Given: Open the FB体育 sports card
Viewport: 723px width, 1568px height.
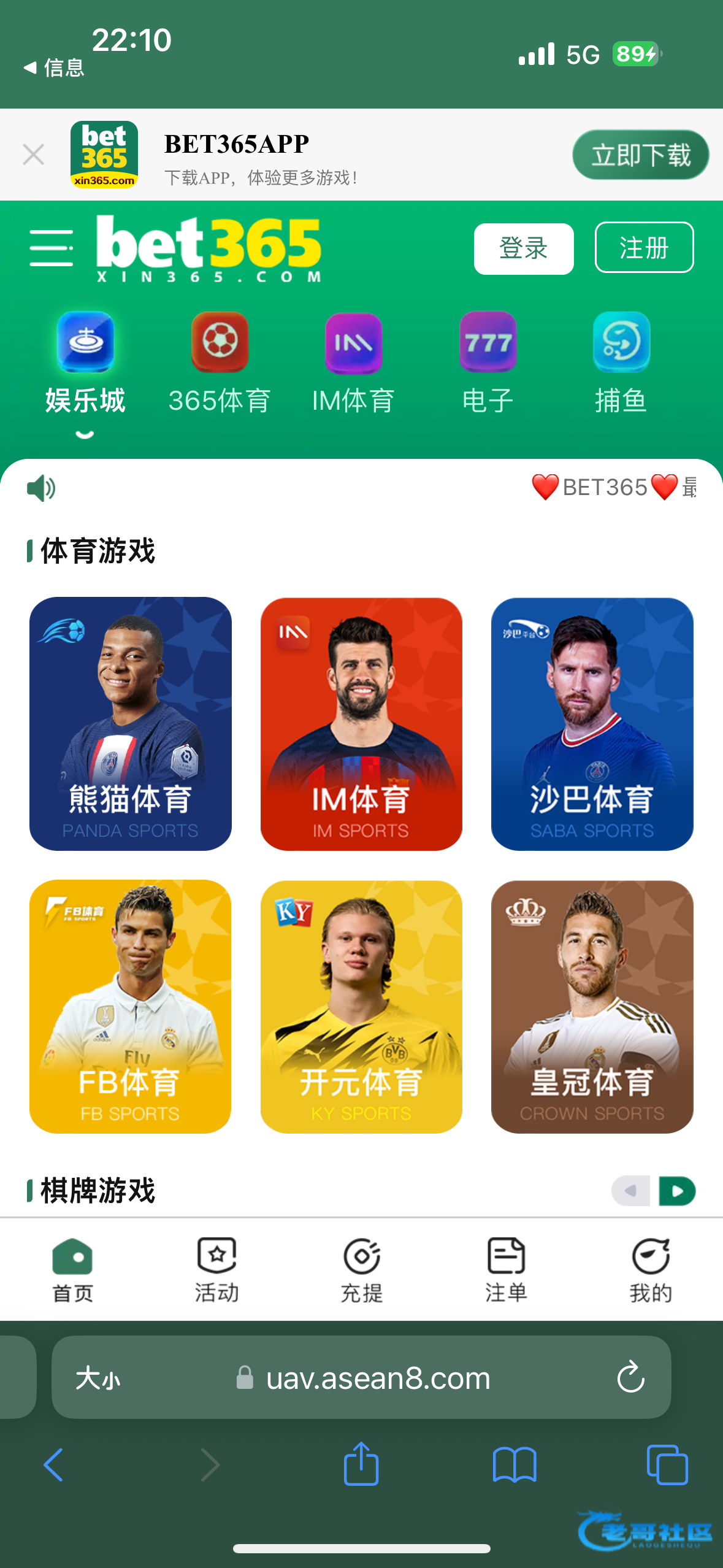Looking at the screenshot, I should coord(131,1007).
